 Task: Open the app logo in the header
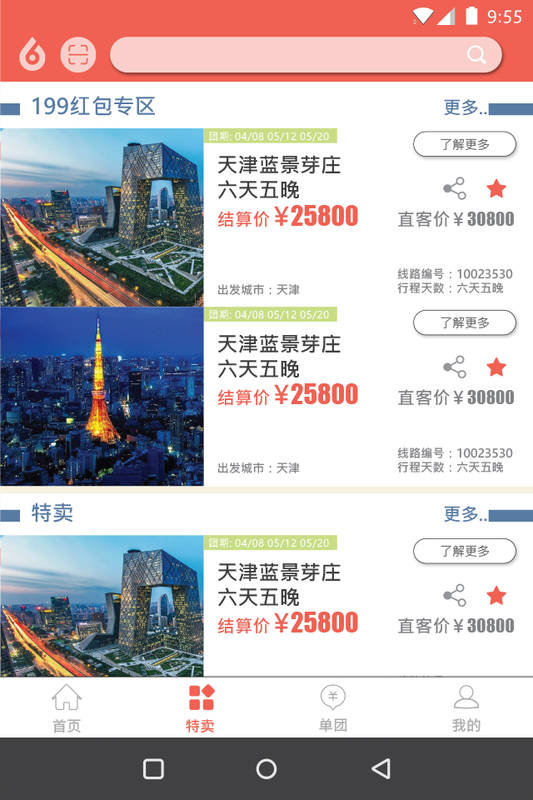[32, 54]
